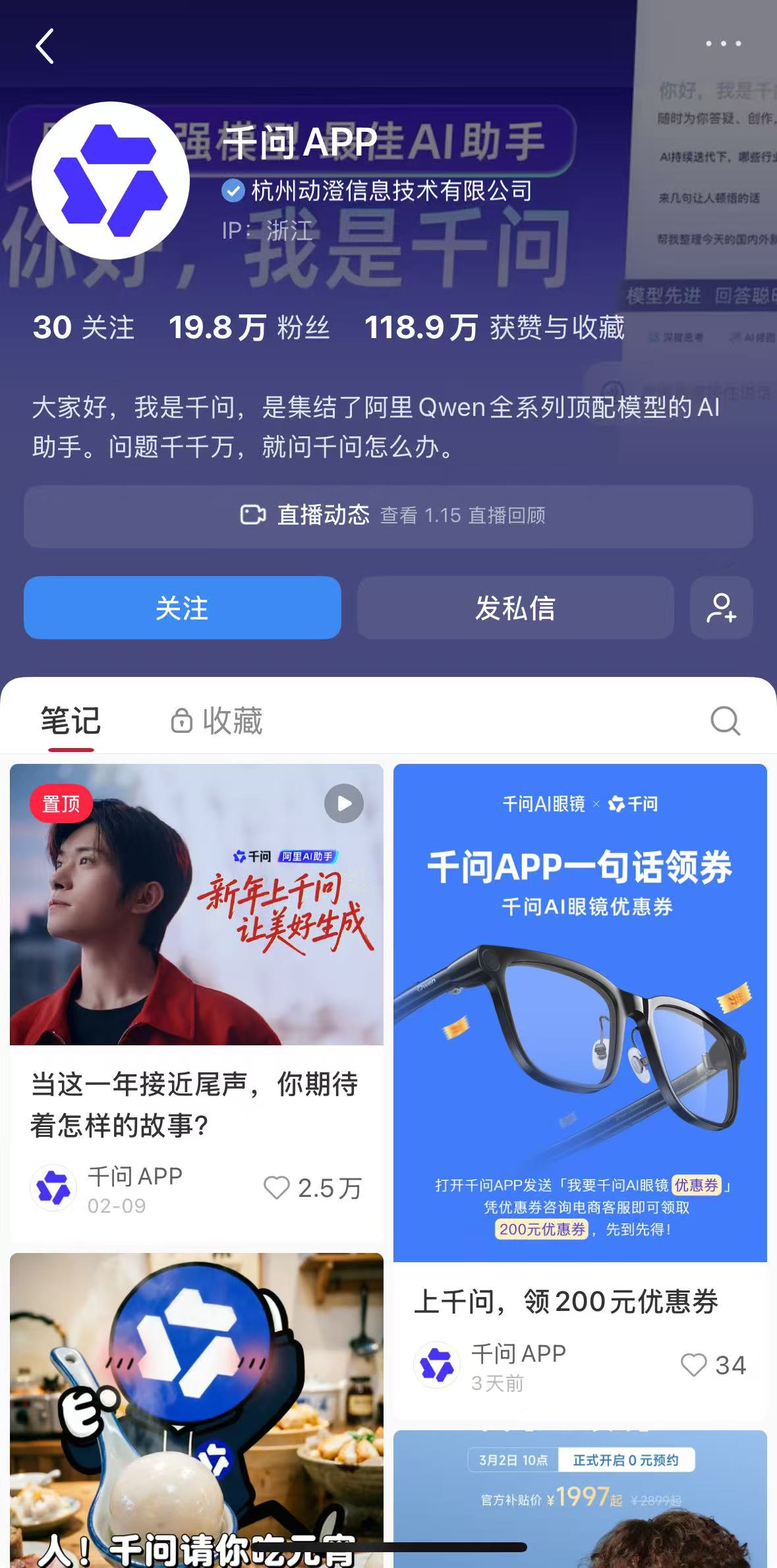
Task: Search within this profile's notes
Action: pos(725,720)
